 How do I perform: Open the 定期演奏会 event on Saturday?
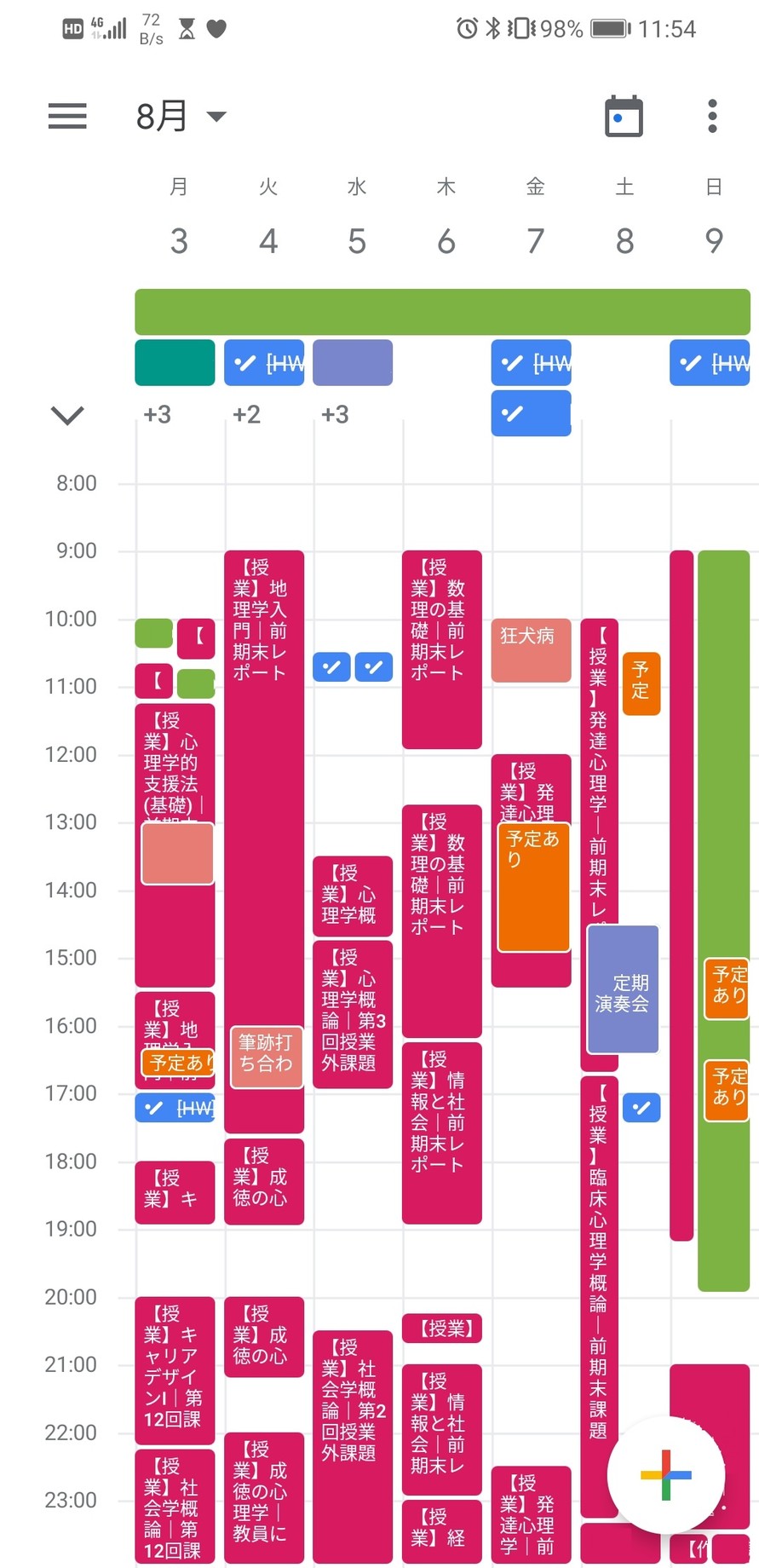coord(624,993)
